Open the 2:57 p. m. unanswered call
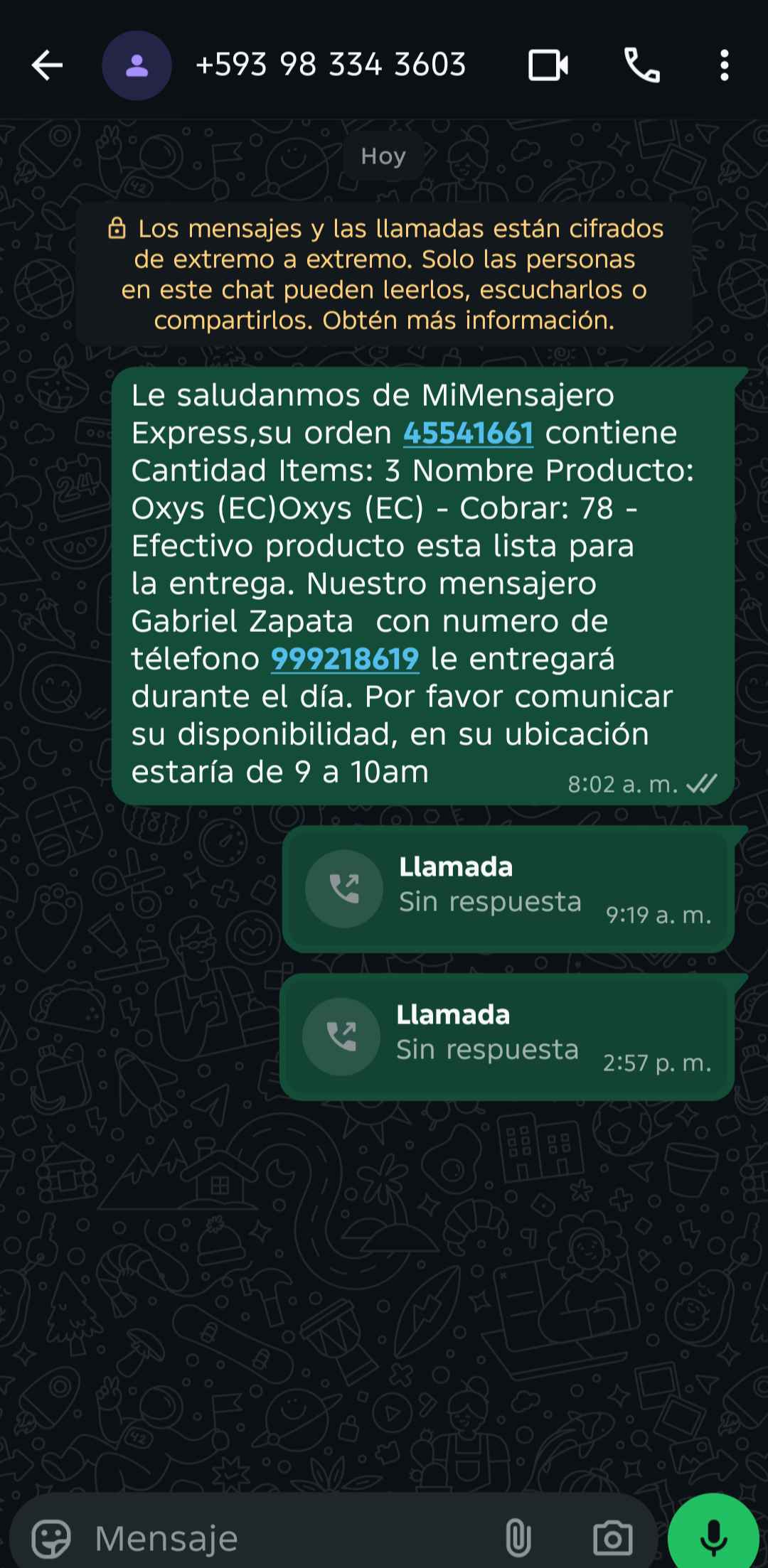The width and height of the screenshot is (768, 1568). click(506, 1036)
